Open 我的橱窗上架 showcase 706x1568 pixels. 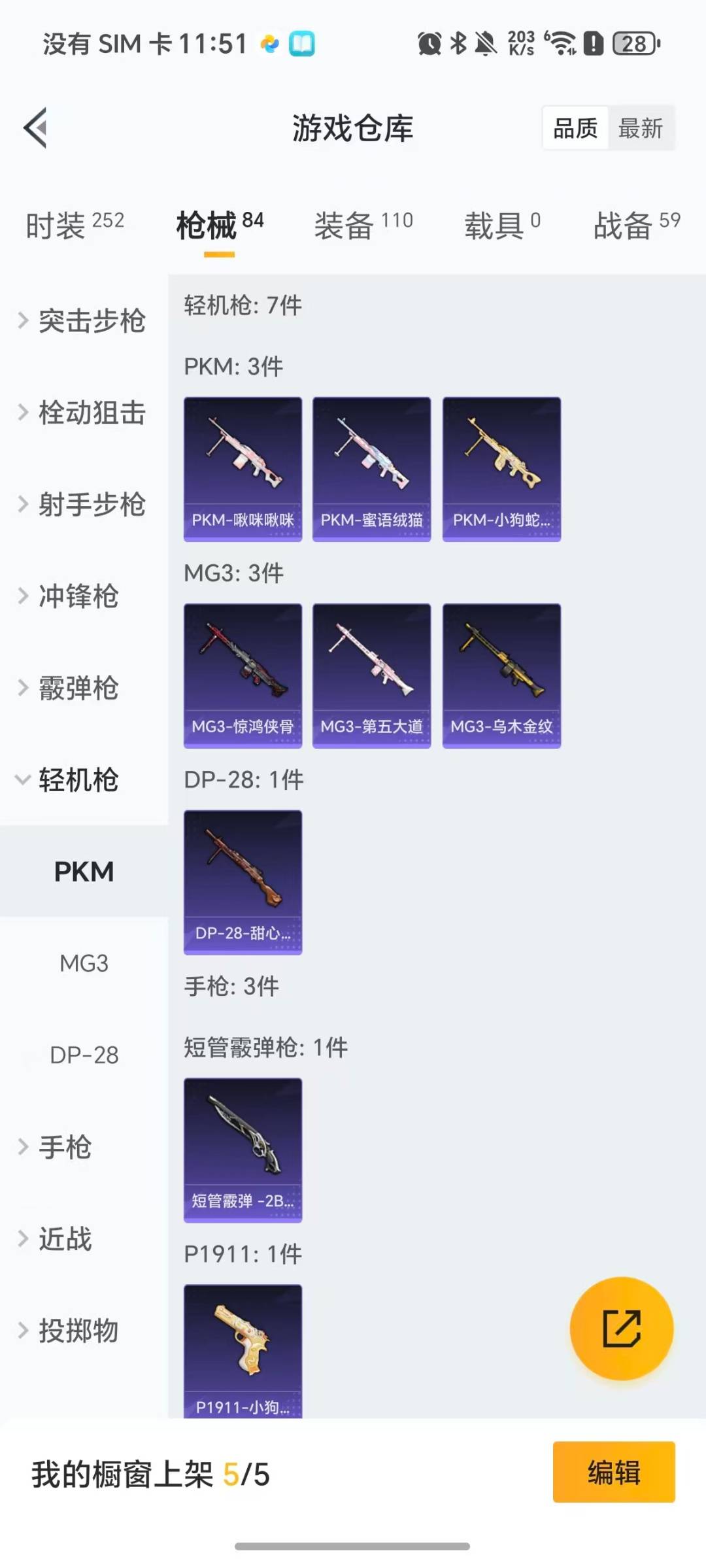pos(150,1471)
